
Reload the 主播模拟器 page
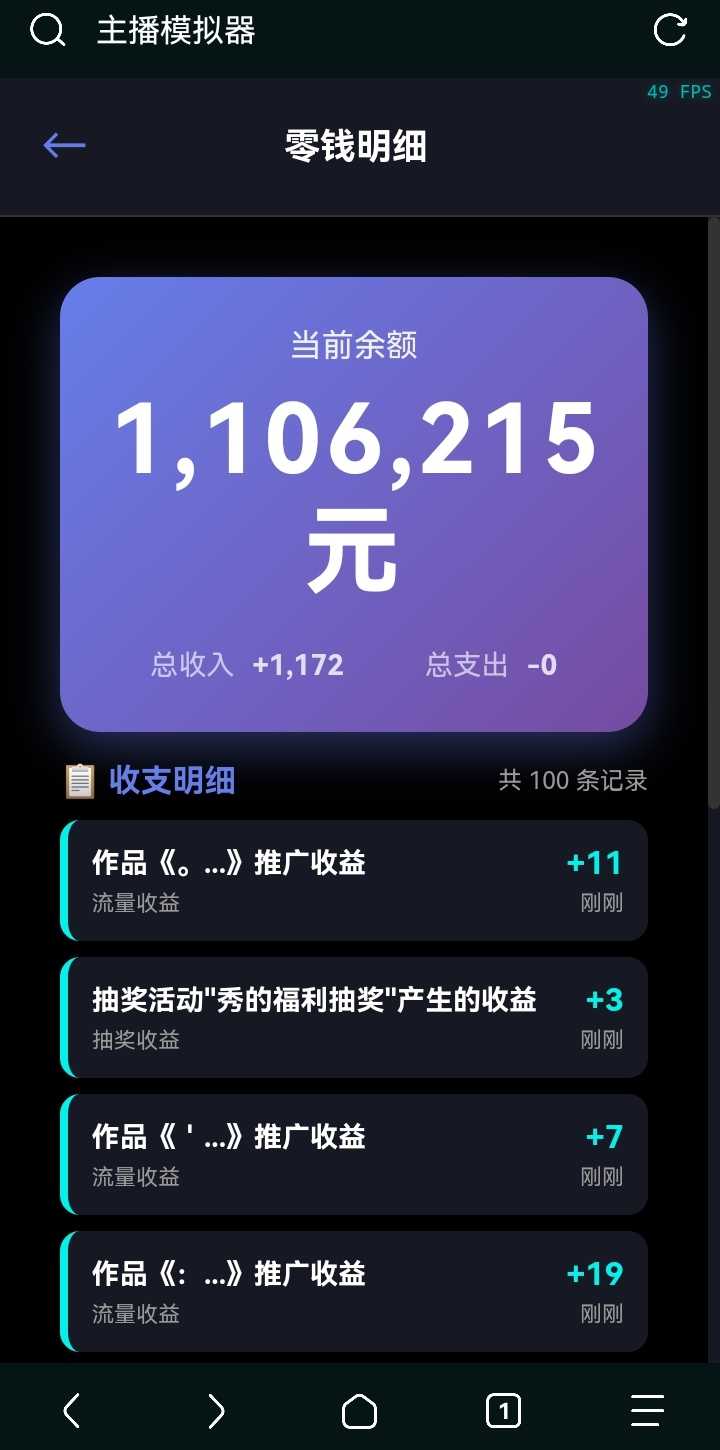(669, 30)
